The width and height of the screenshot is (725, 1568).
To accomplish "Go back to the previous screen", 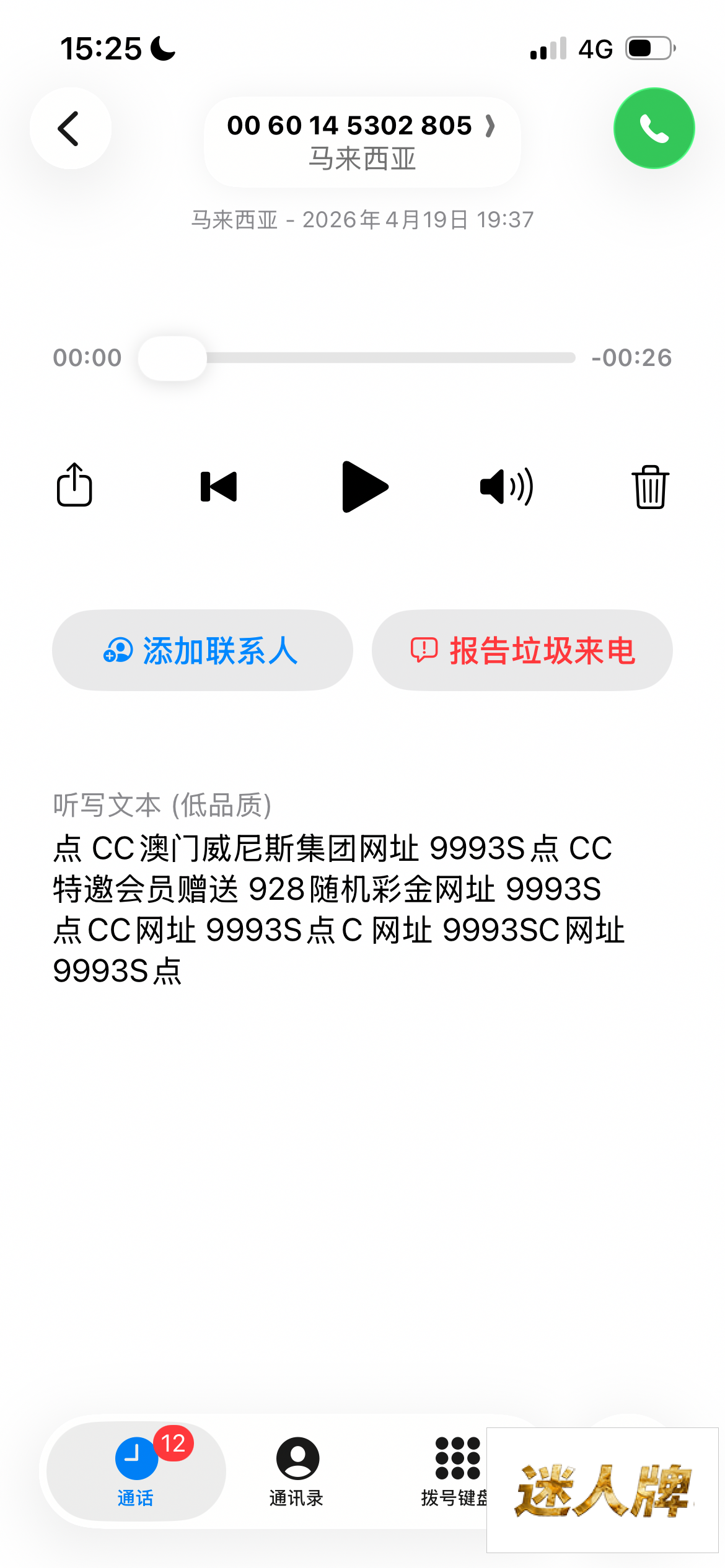I will tap(71, 128).
